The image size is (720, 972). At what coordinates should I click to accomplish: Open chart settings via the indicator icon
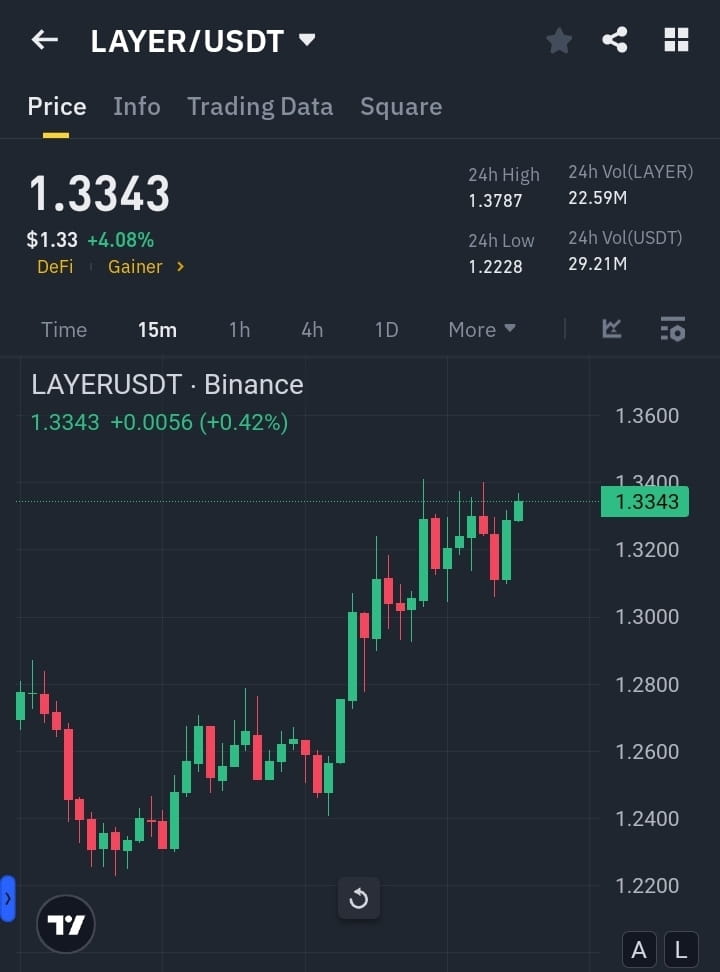pos(672,329)
